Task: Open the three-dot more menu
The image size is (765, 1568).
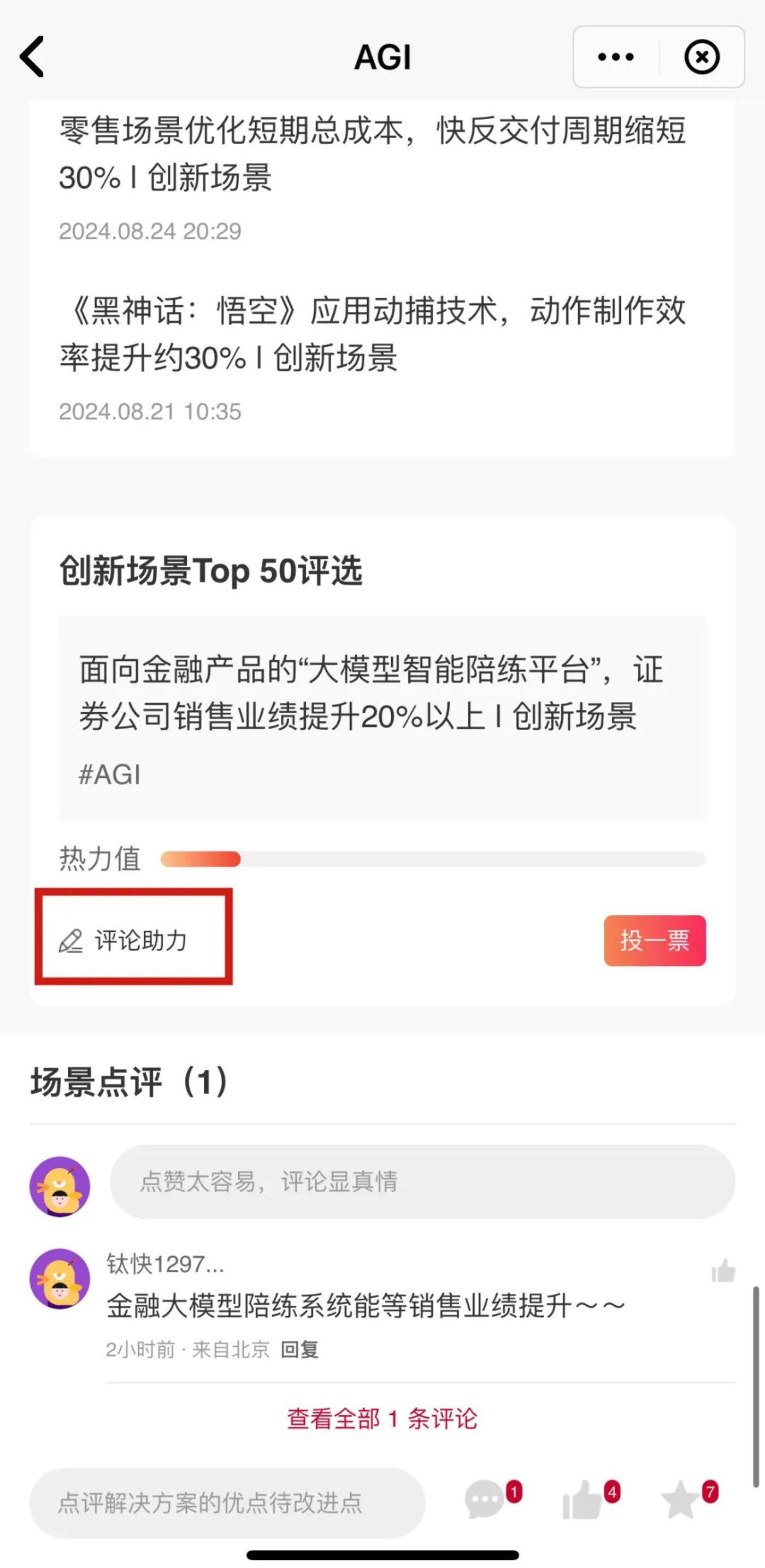Action: (616, 57)
